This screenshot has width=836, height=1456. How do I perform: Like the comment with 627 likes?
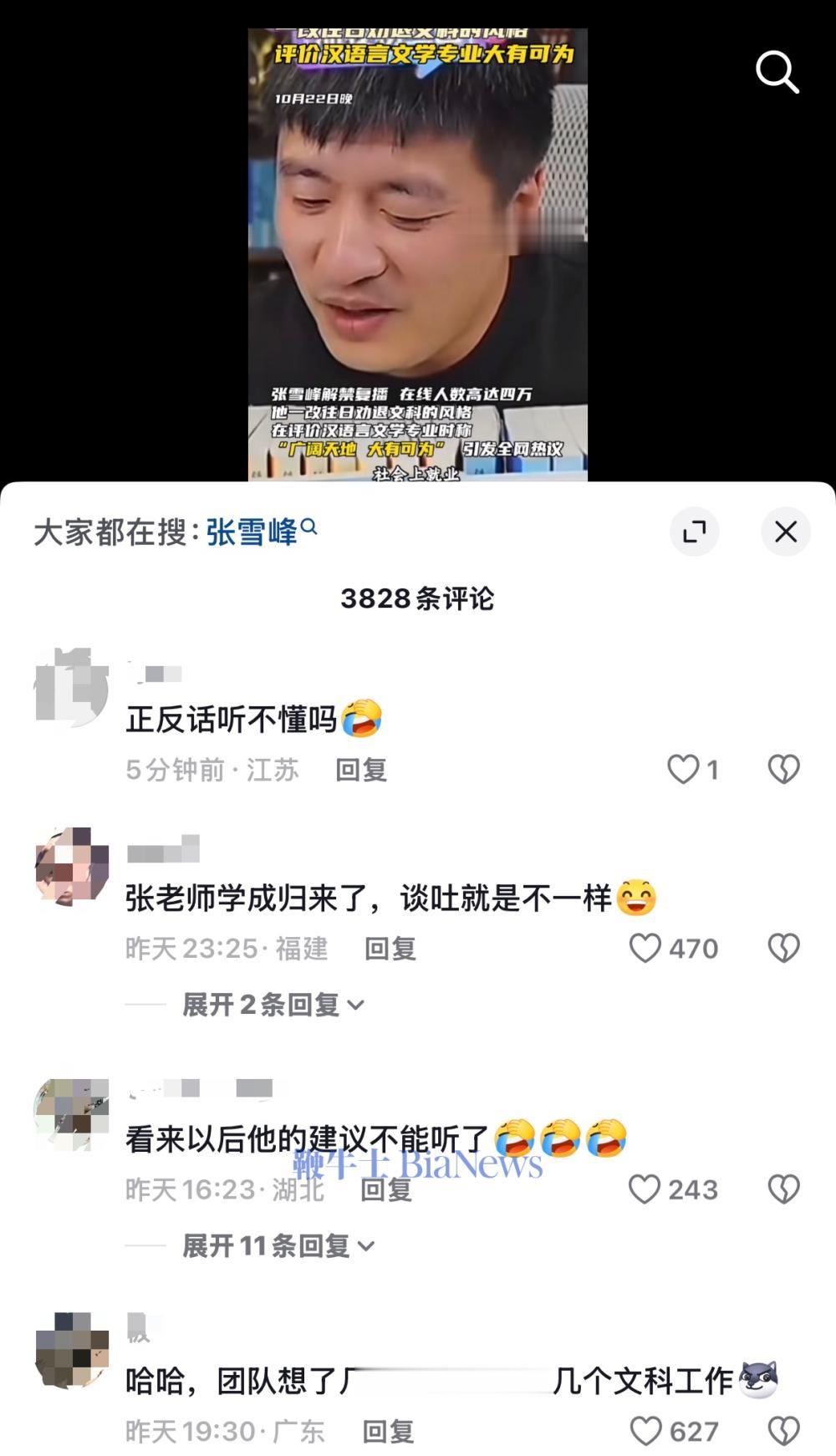tap(645, 1431)
